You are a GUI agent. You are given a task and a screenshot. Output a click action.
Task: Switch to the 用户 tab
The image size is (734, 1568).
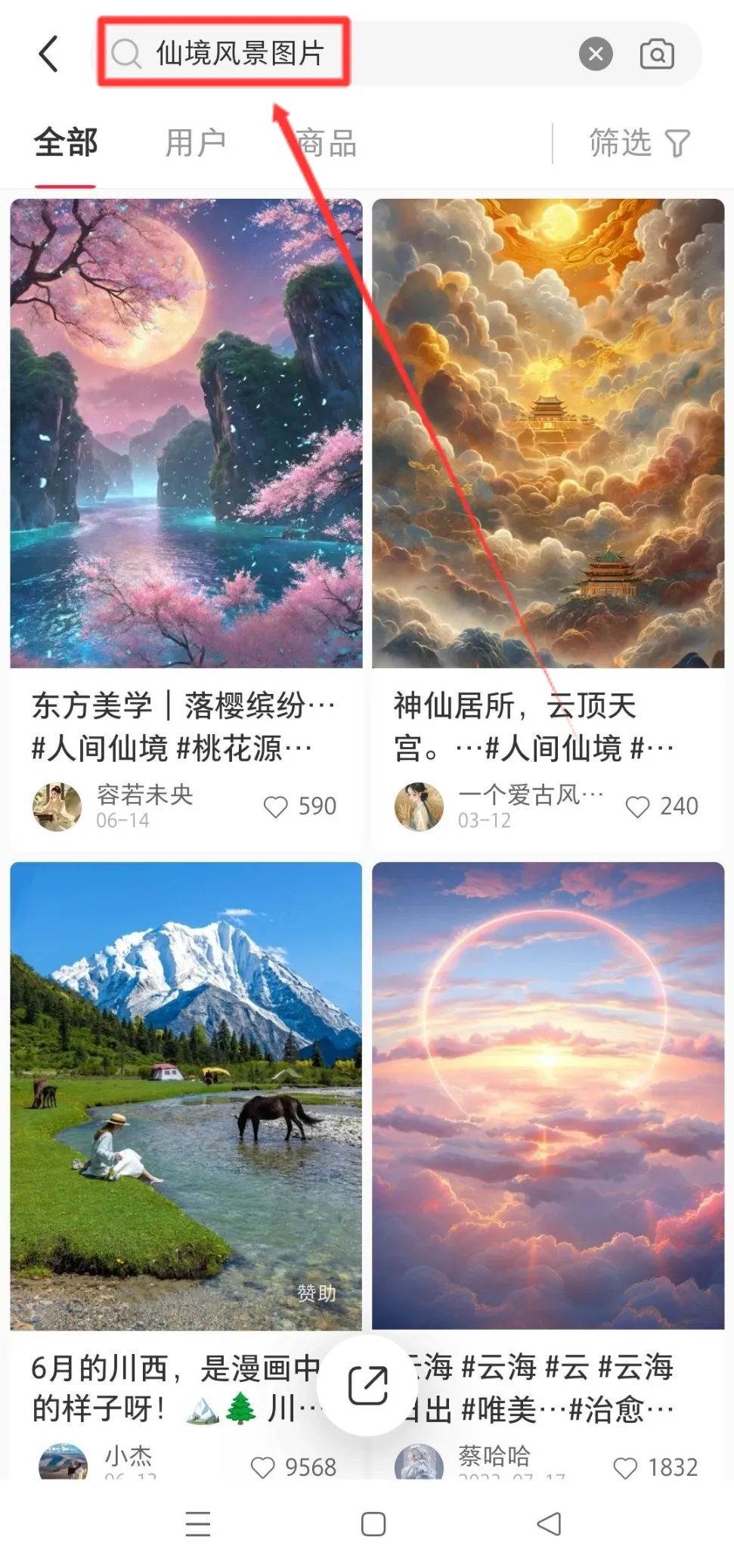[196, 142]
